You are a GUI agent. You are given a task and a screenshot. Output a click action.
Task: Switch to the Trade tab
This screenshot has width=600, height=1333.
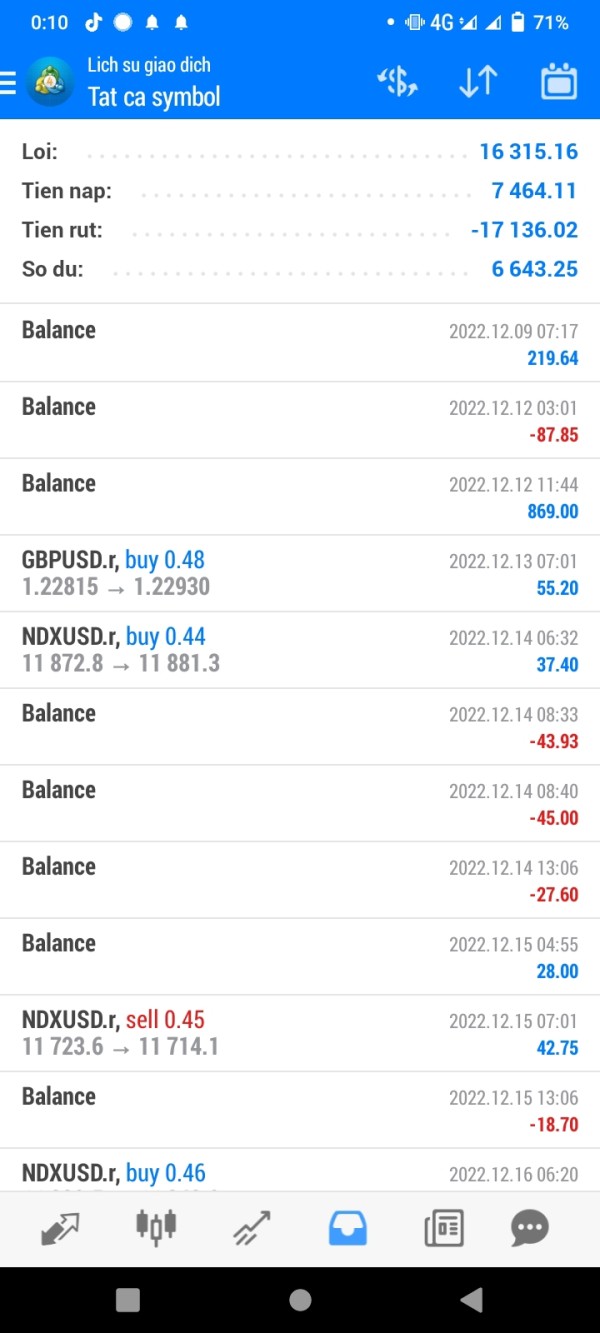252,1226
